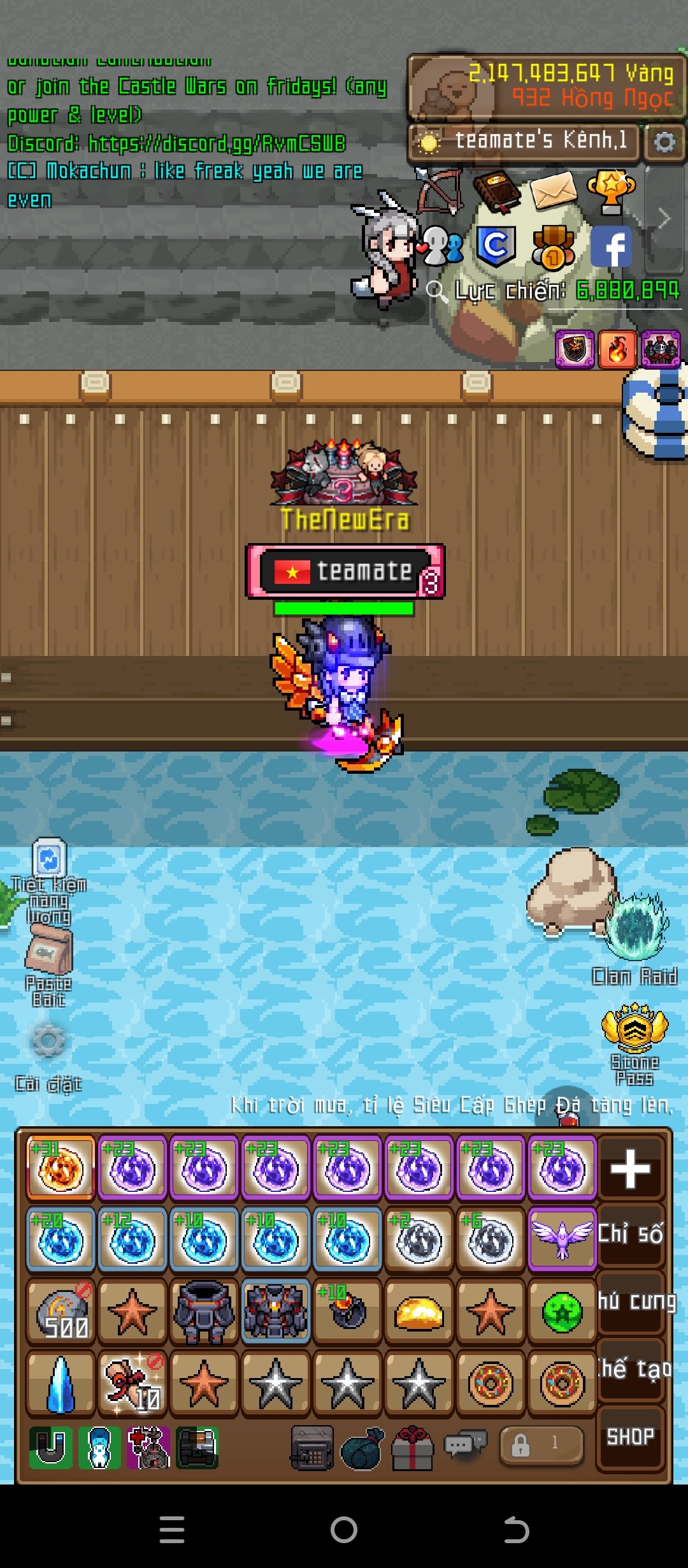
Task: Tap the magnet icon in bottom bar
Action: point(50,1448)
